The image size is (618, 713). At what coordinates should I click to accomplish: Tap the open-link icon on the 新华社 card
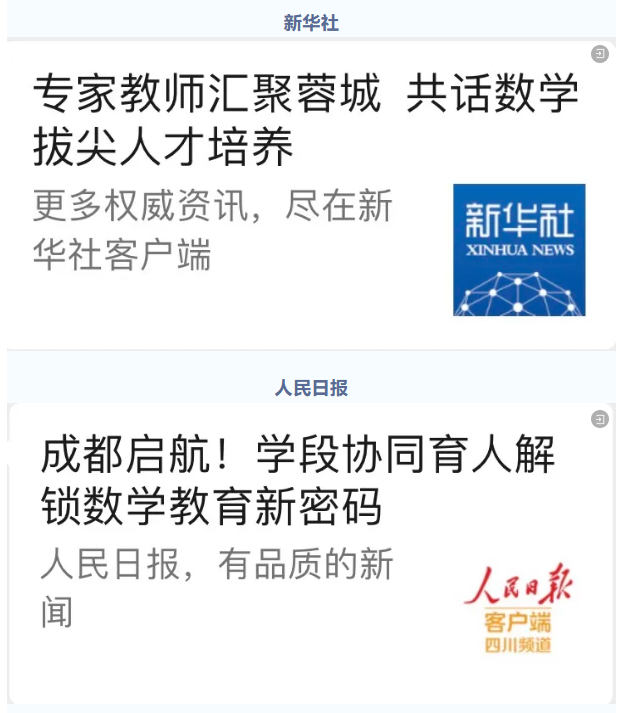[x=599, y=55]
